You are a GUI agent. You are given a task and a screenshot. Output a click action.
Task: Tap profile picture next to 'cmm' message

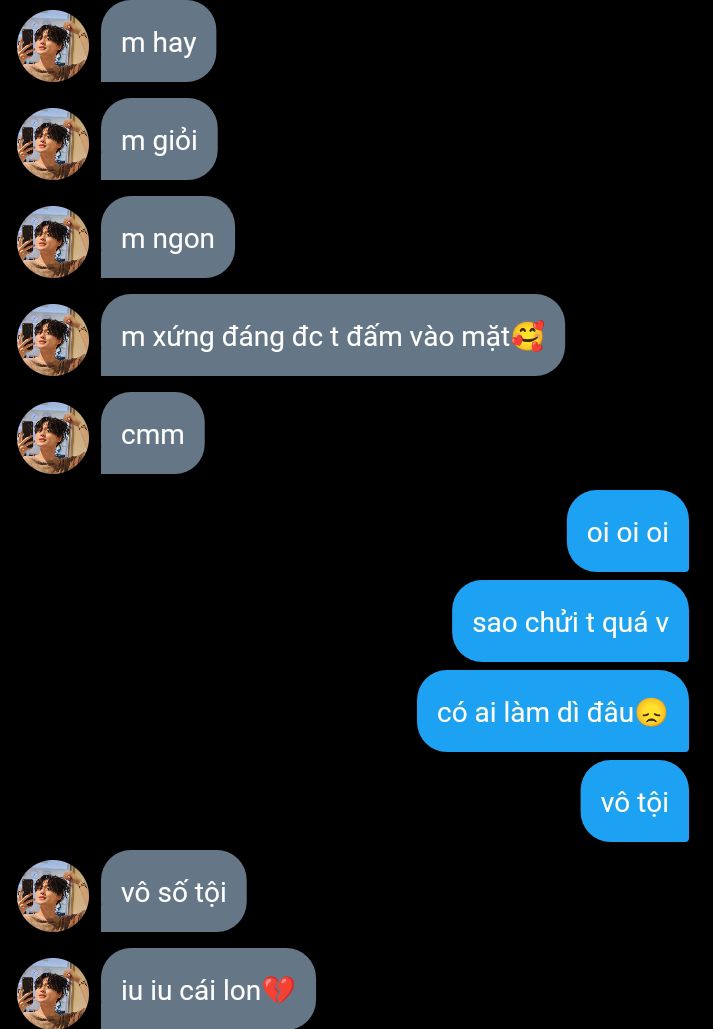pos(53,438)
